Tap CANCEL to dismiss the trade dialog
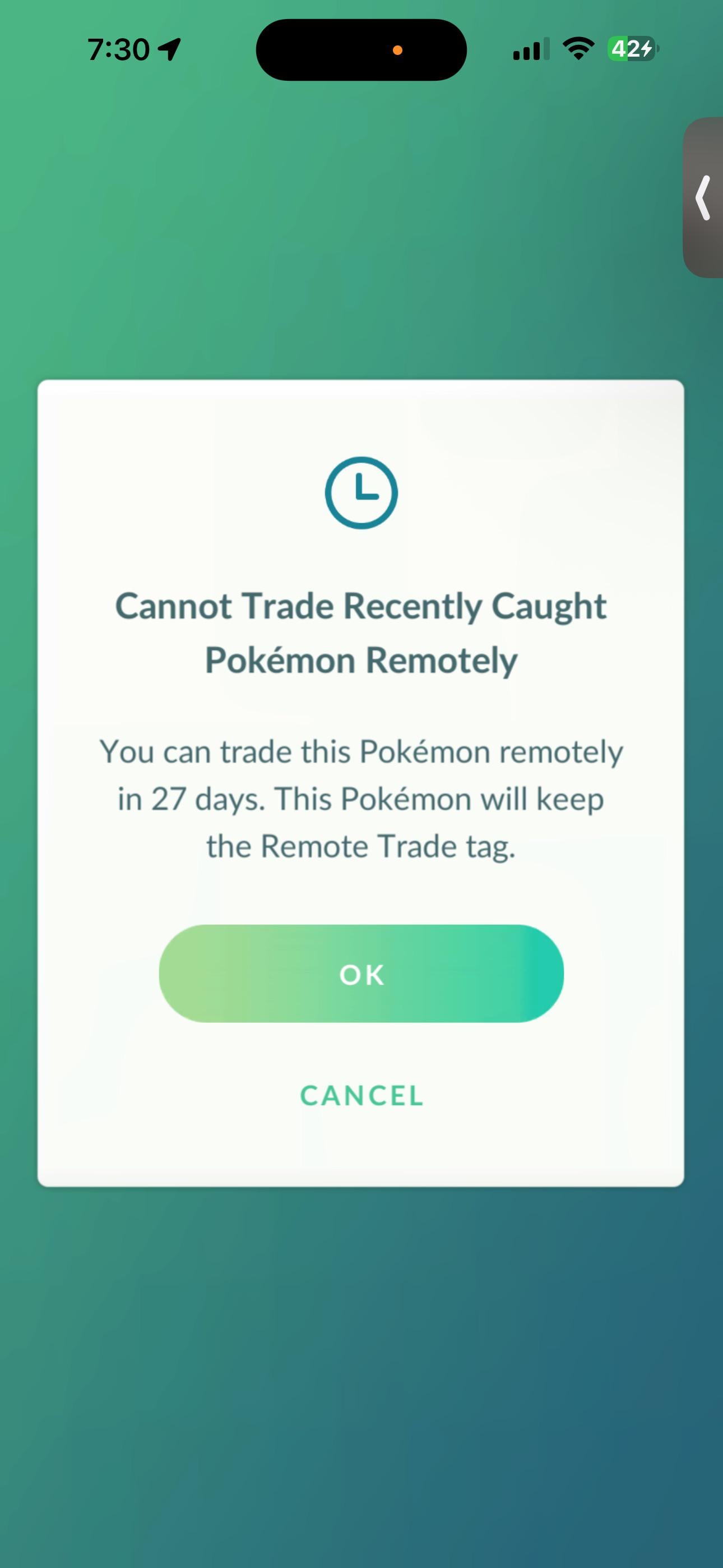 [x=361, y=1096]
